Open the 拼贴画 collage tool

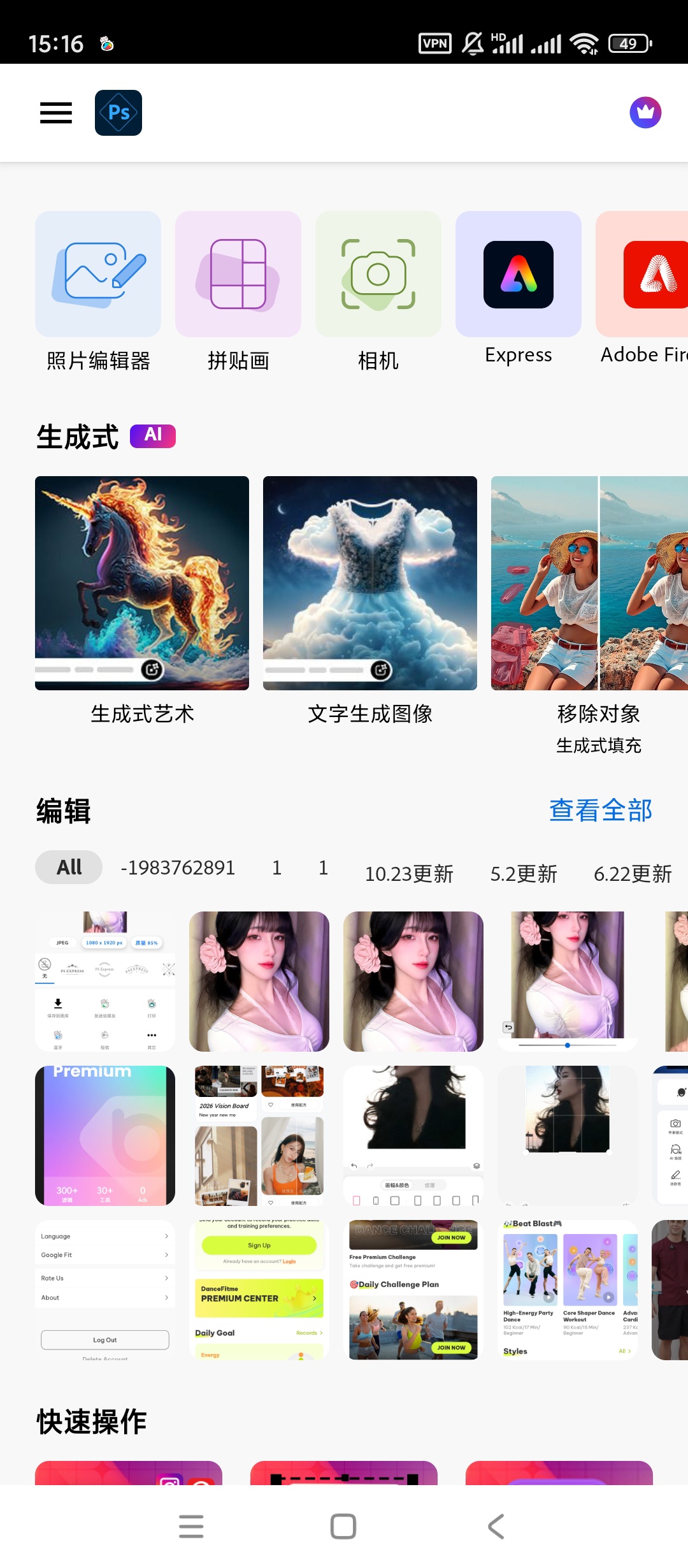[238, 273]
